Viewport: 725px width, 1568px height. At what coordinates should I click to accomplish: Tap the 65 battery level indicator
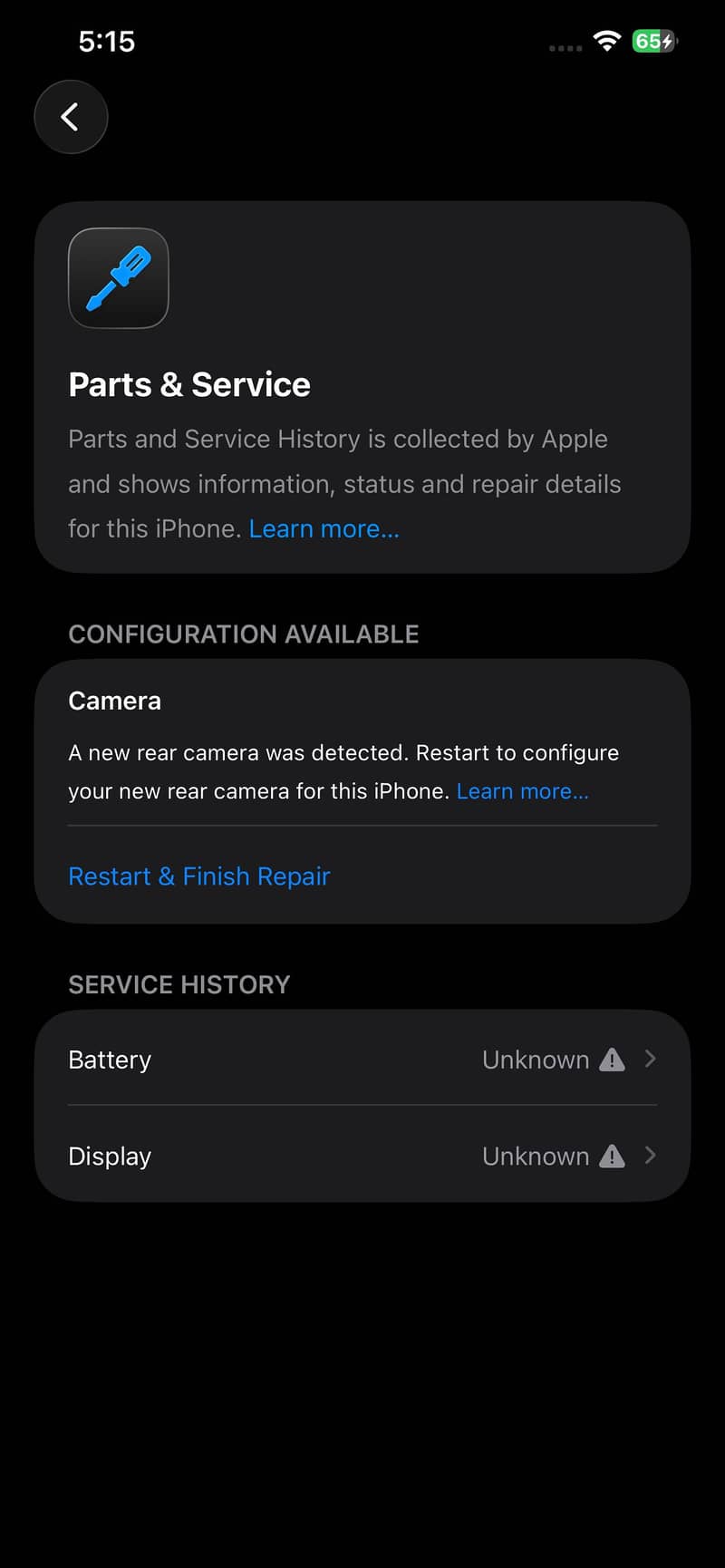click(x=651, y=41)
